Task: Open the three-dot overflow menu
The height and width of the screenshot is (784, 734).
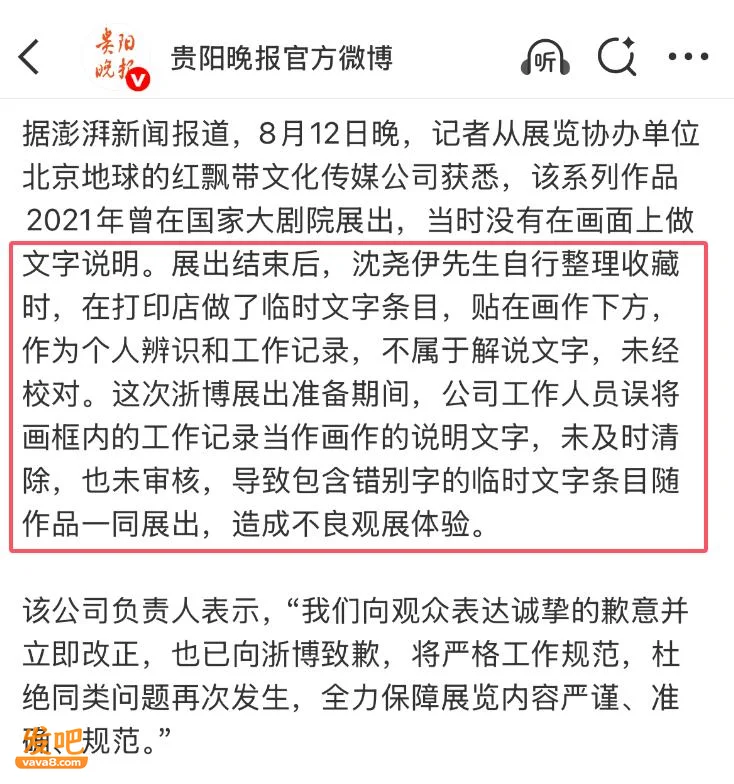Action: pyautogui.click(x=688, y=56)
